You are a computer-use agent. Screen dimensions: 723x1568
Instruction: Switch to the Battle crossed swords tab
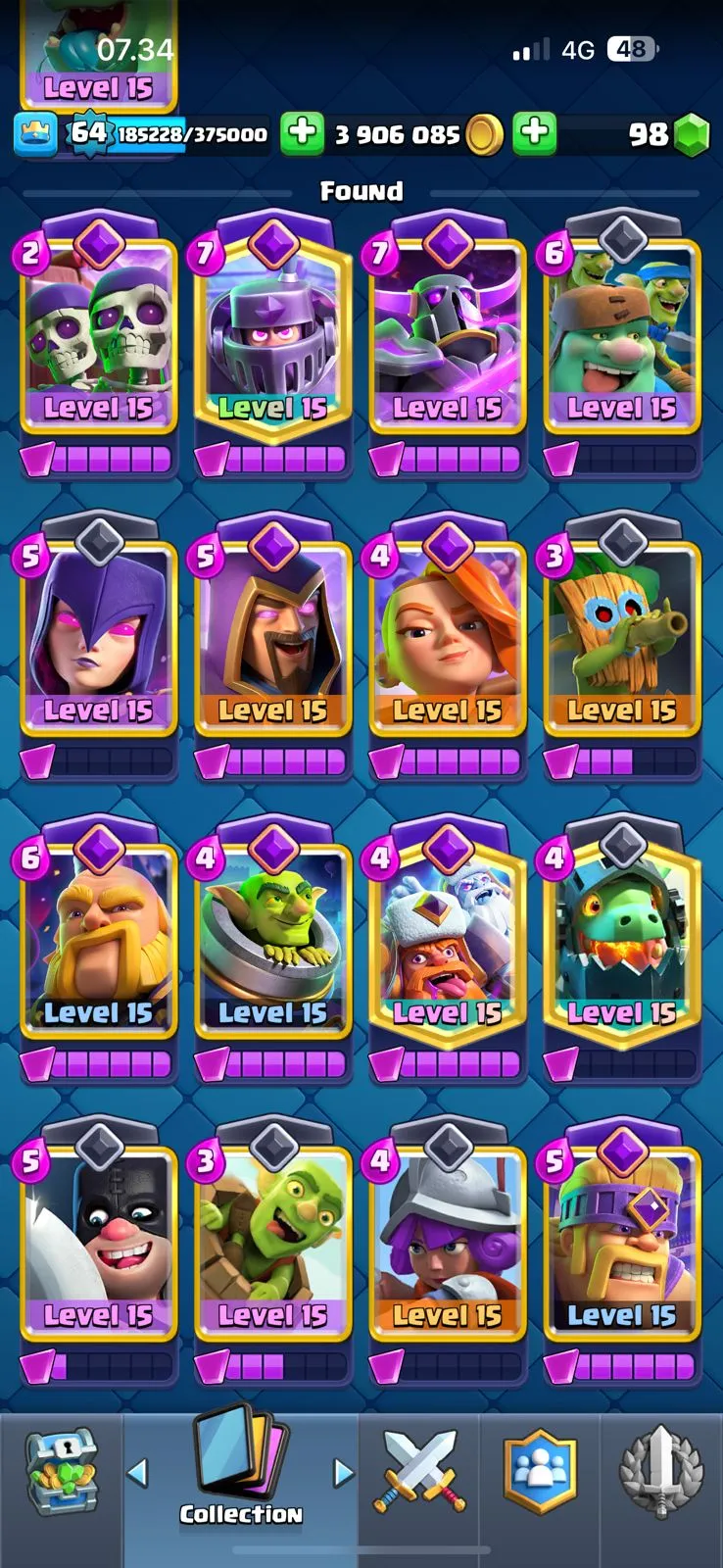click(x=419, y=1472)
